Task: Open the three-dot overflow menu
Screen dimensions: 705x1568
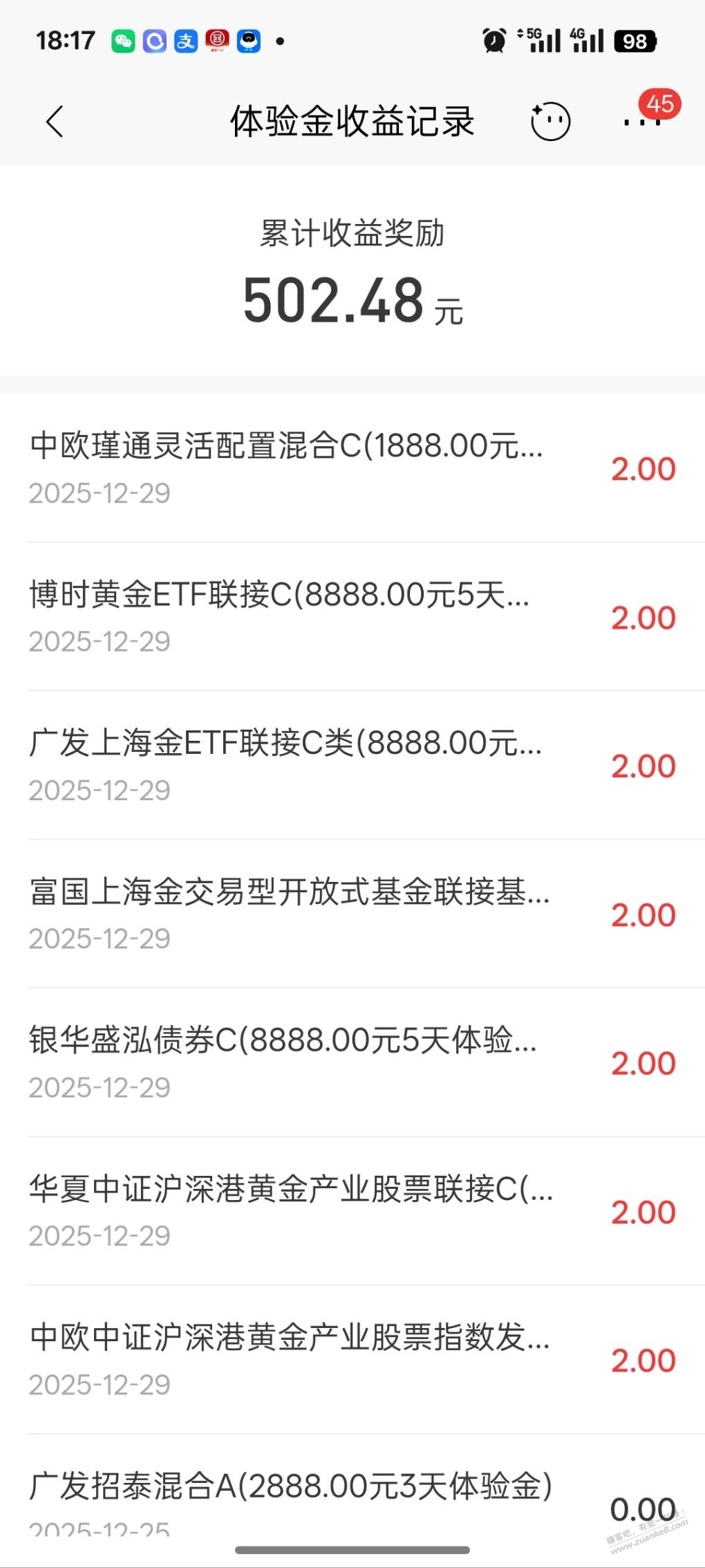Action: (x=642, y=122)
